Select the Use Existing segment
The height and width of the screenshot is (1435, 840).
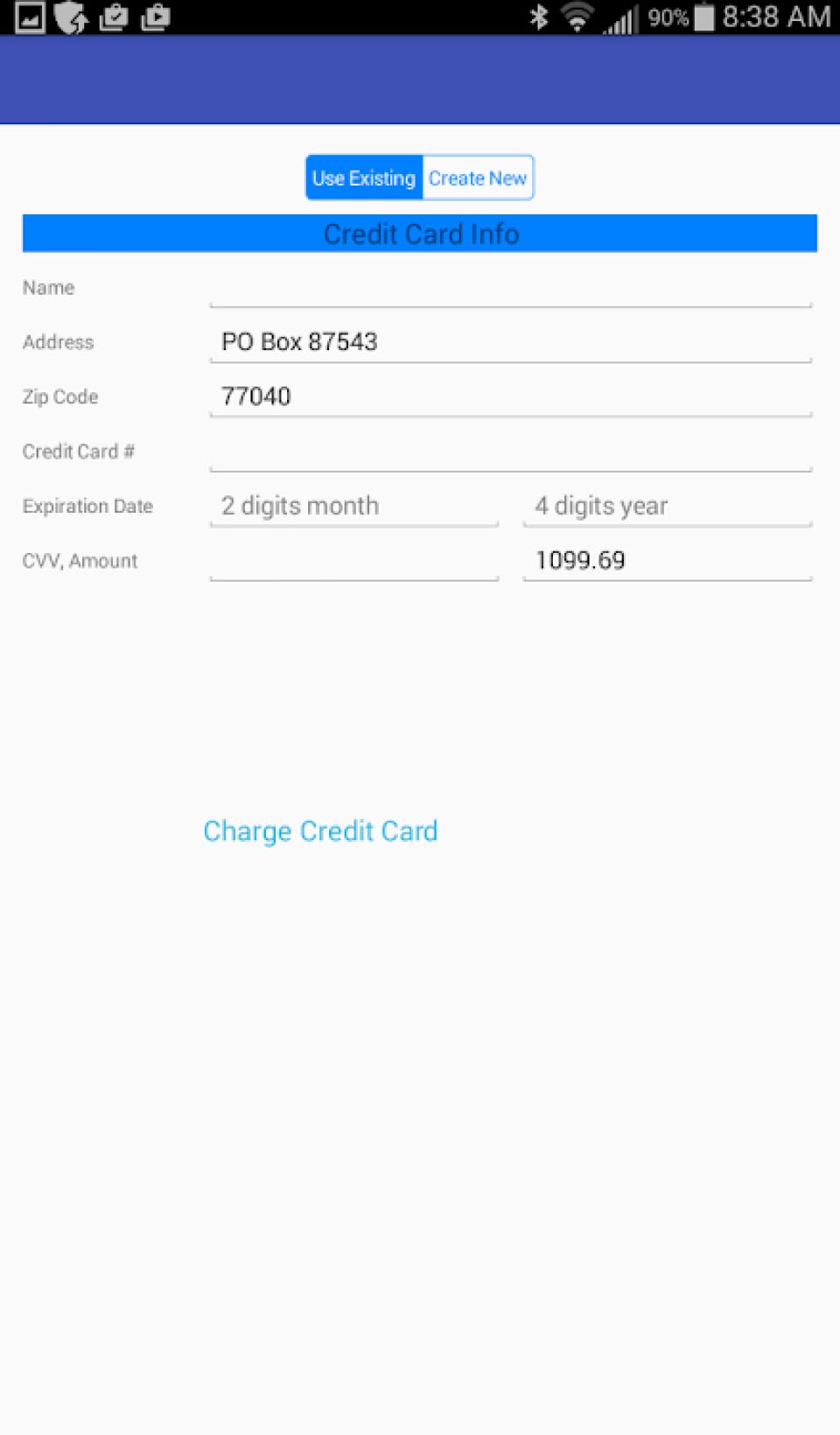pos(364,178)
